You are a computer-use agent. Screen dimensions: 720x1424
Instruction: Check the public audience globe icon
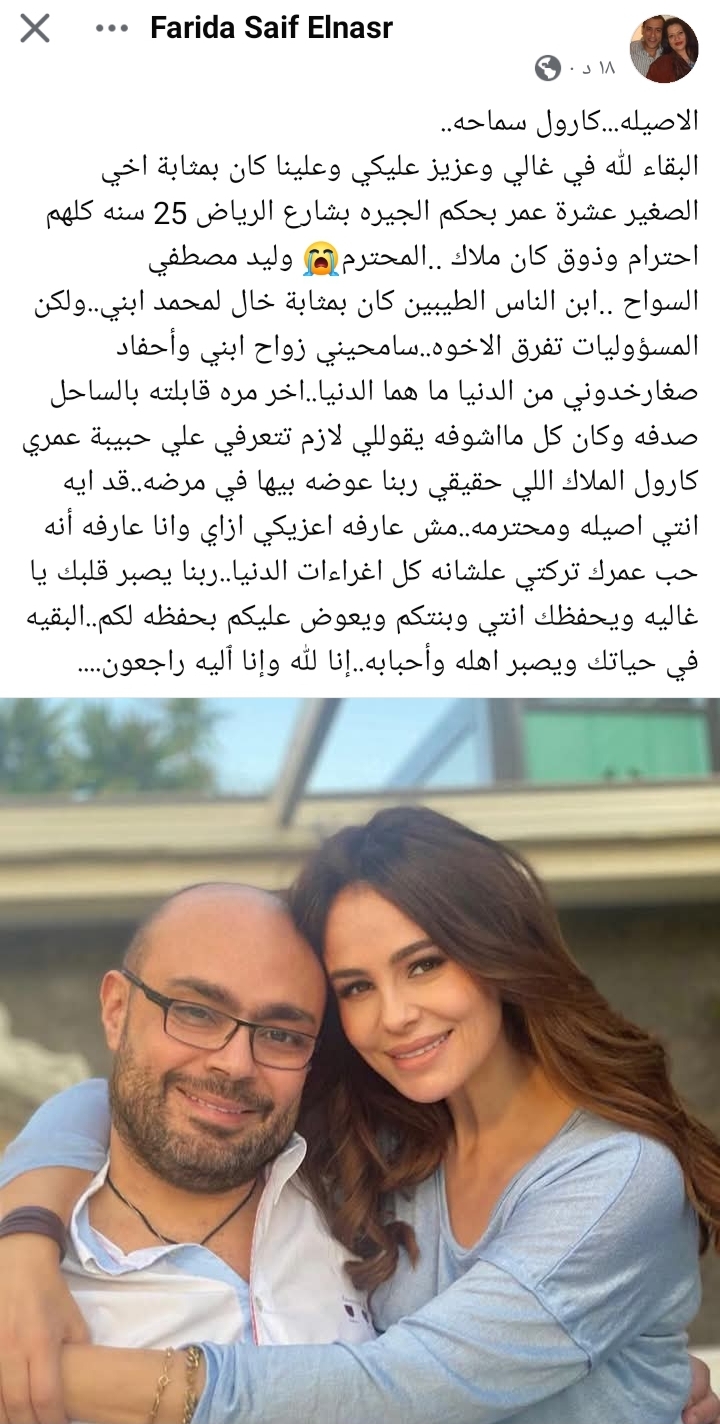[x=547, y=68]
